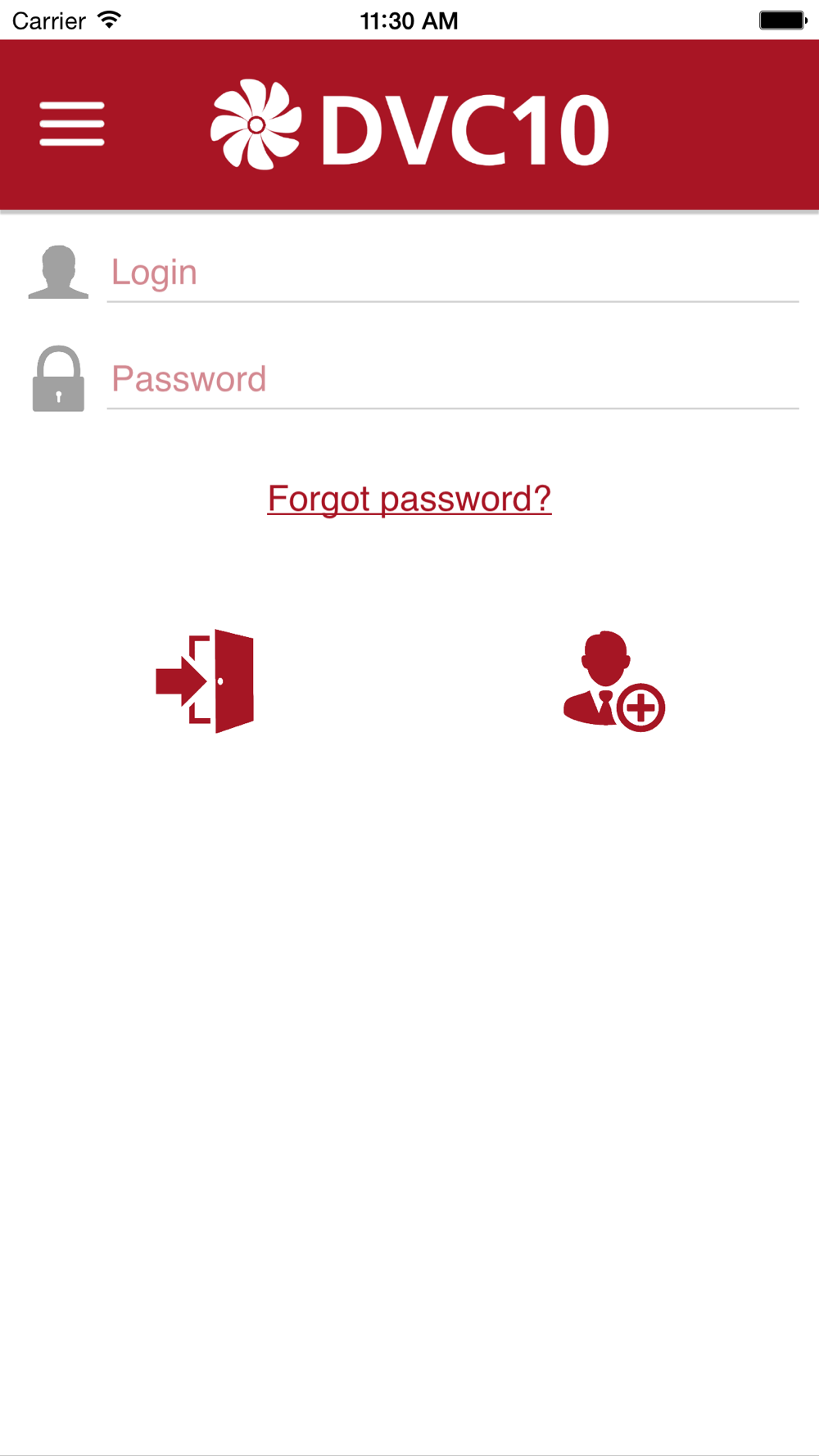Tap the Login text field
Screen dimensions: 819x1456
coord(453,273)
